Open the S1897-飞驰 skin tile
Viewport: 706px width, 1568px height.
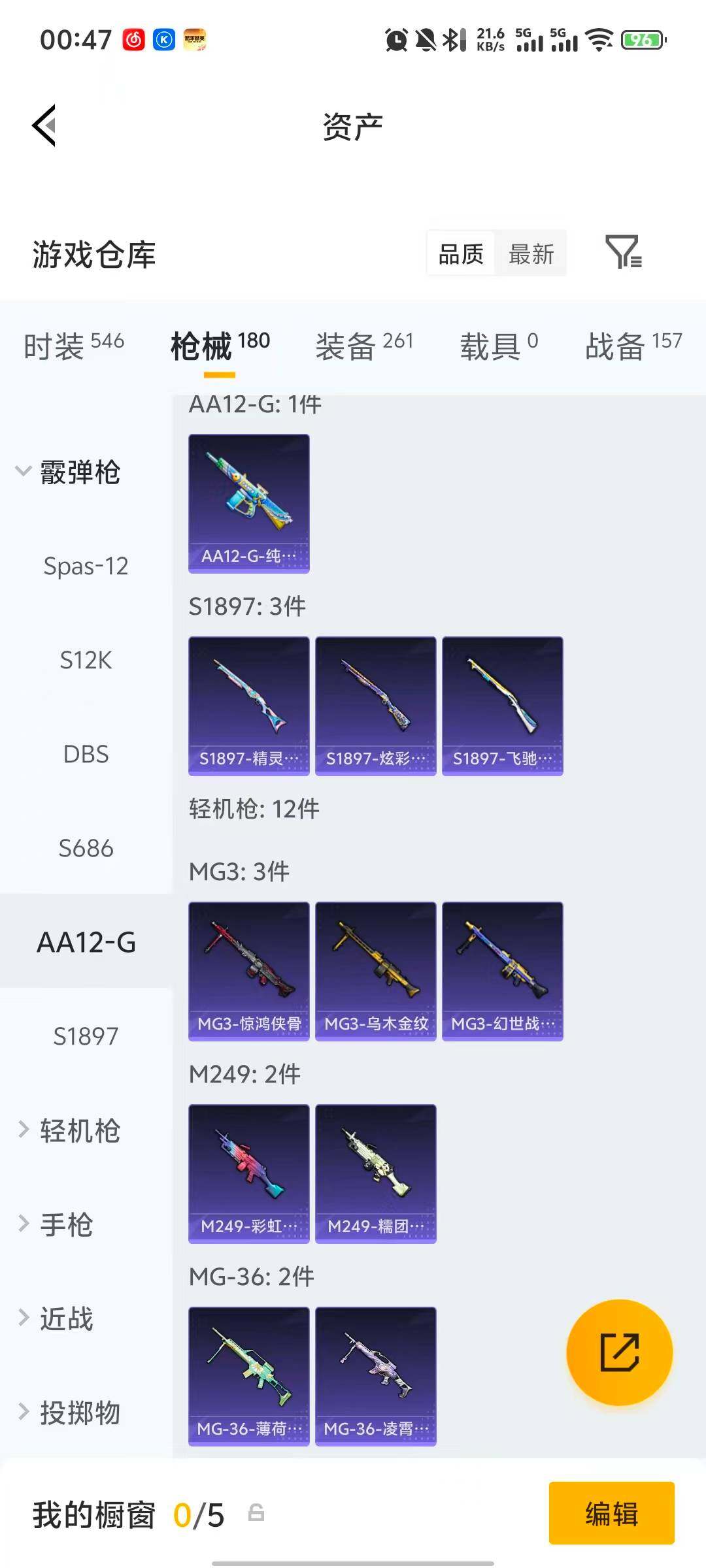(503, 706)
